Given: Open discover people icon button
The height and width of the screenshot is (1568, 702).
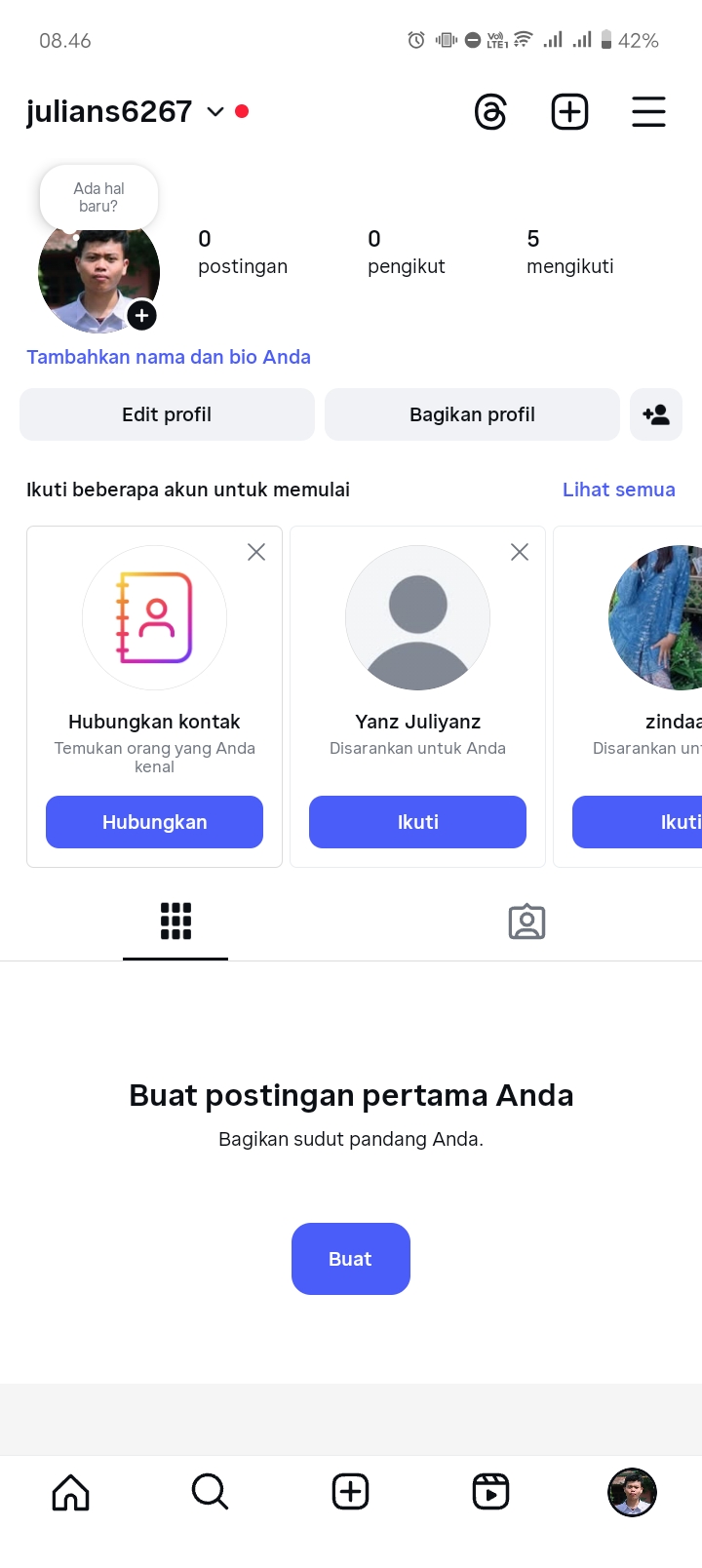Looking at the screenshot, I should click(x=656, y=414).
